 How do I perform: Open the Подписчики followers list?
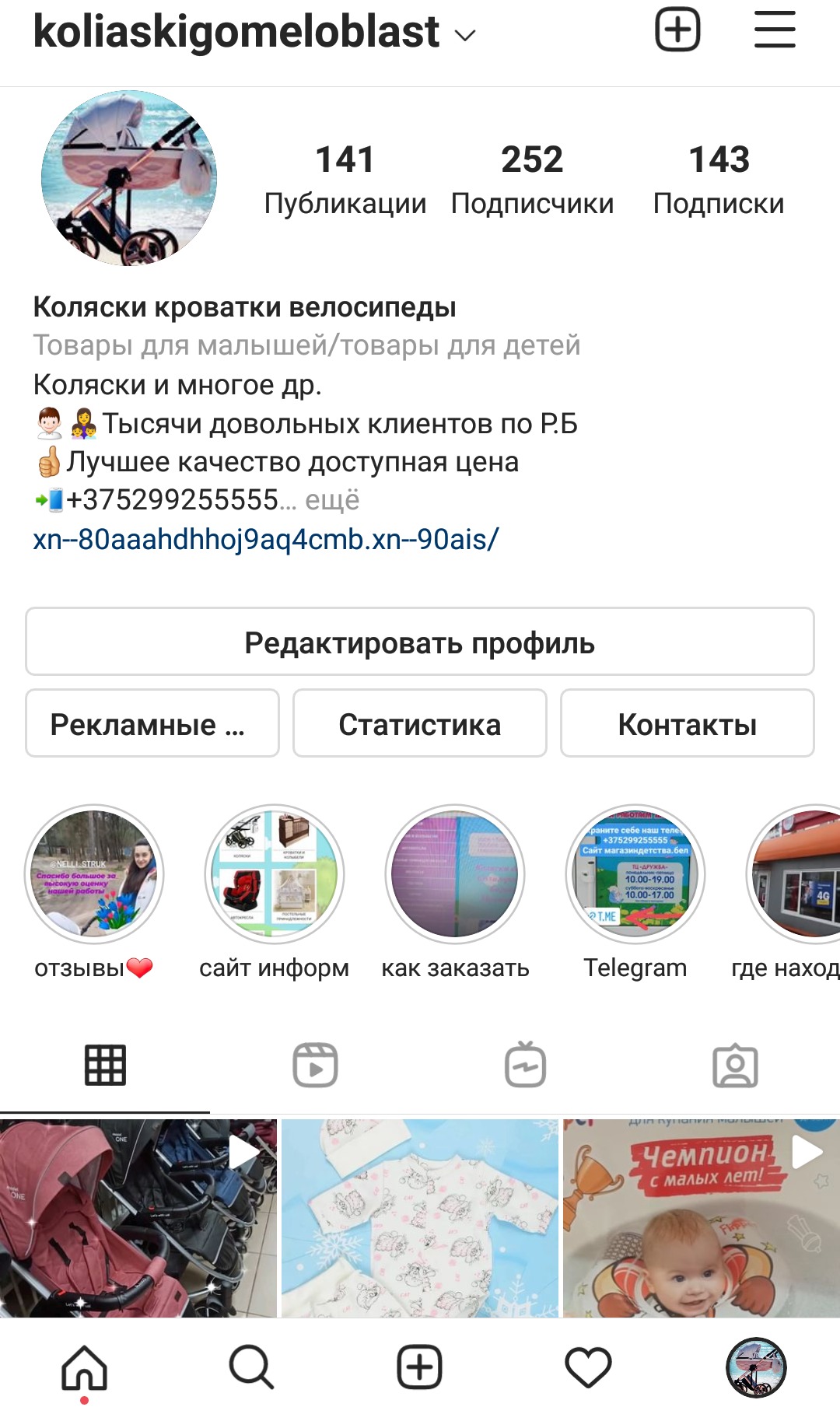coord(532,179)
